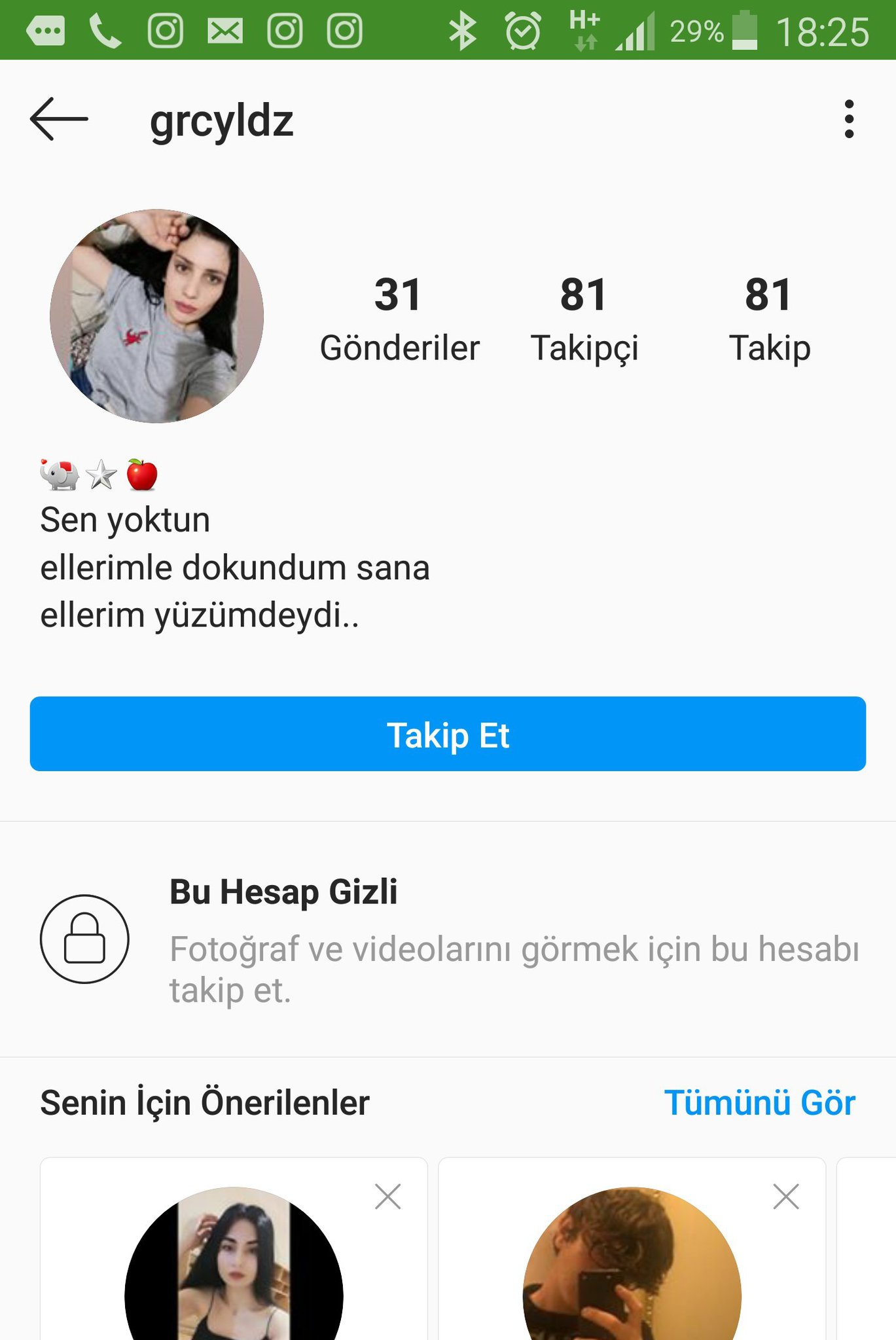This screenshot has width=896, height=1340.
Task: Open the suggested mirror selfie profile
Action: [632, 1267]
